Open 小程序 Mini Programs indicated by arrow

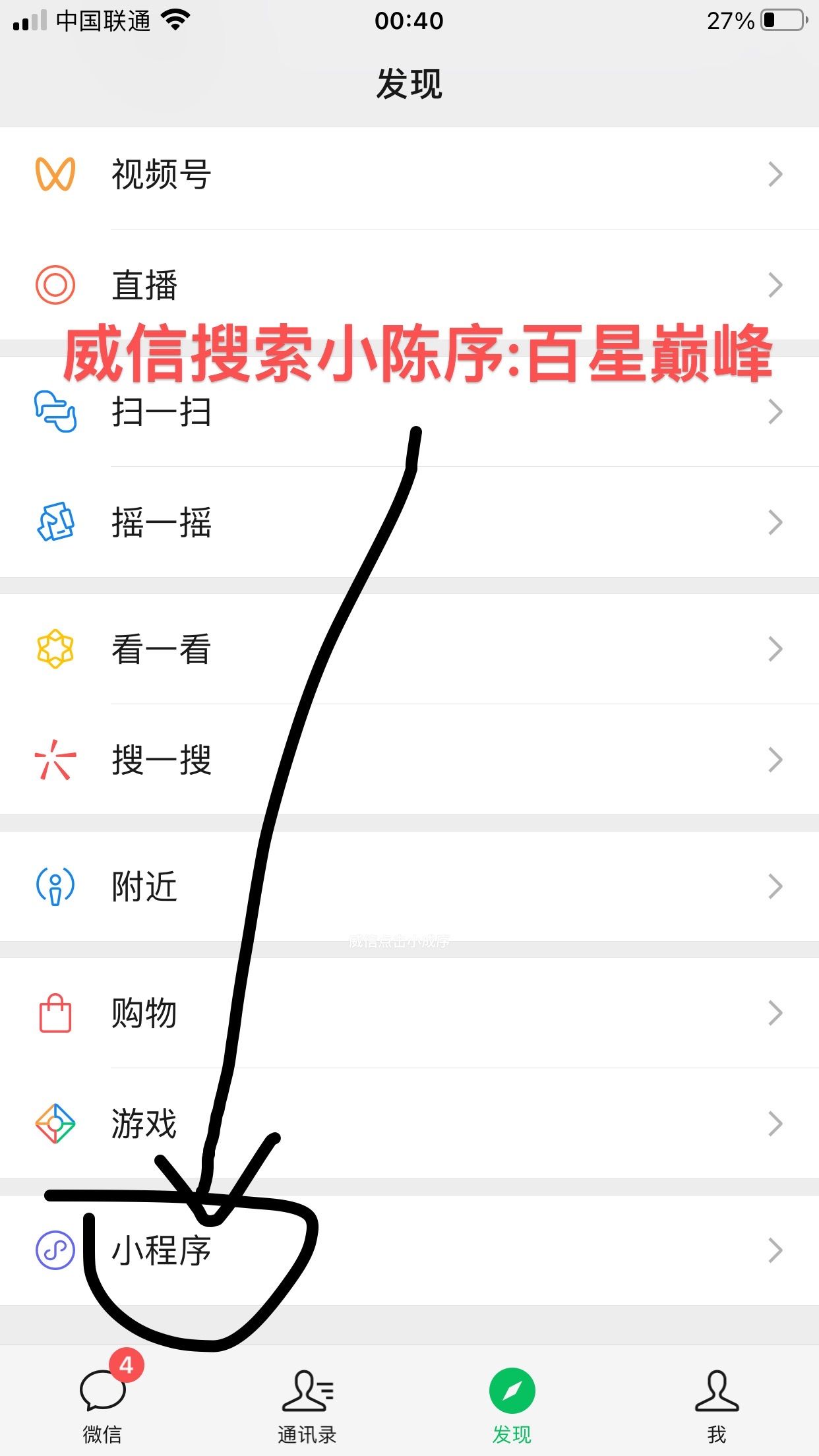(161, 1250)
